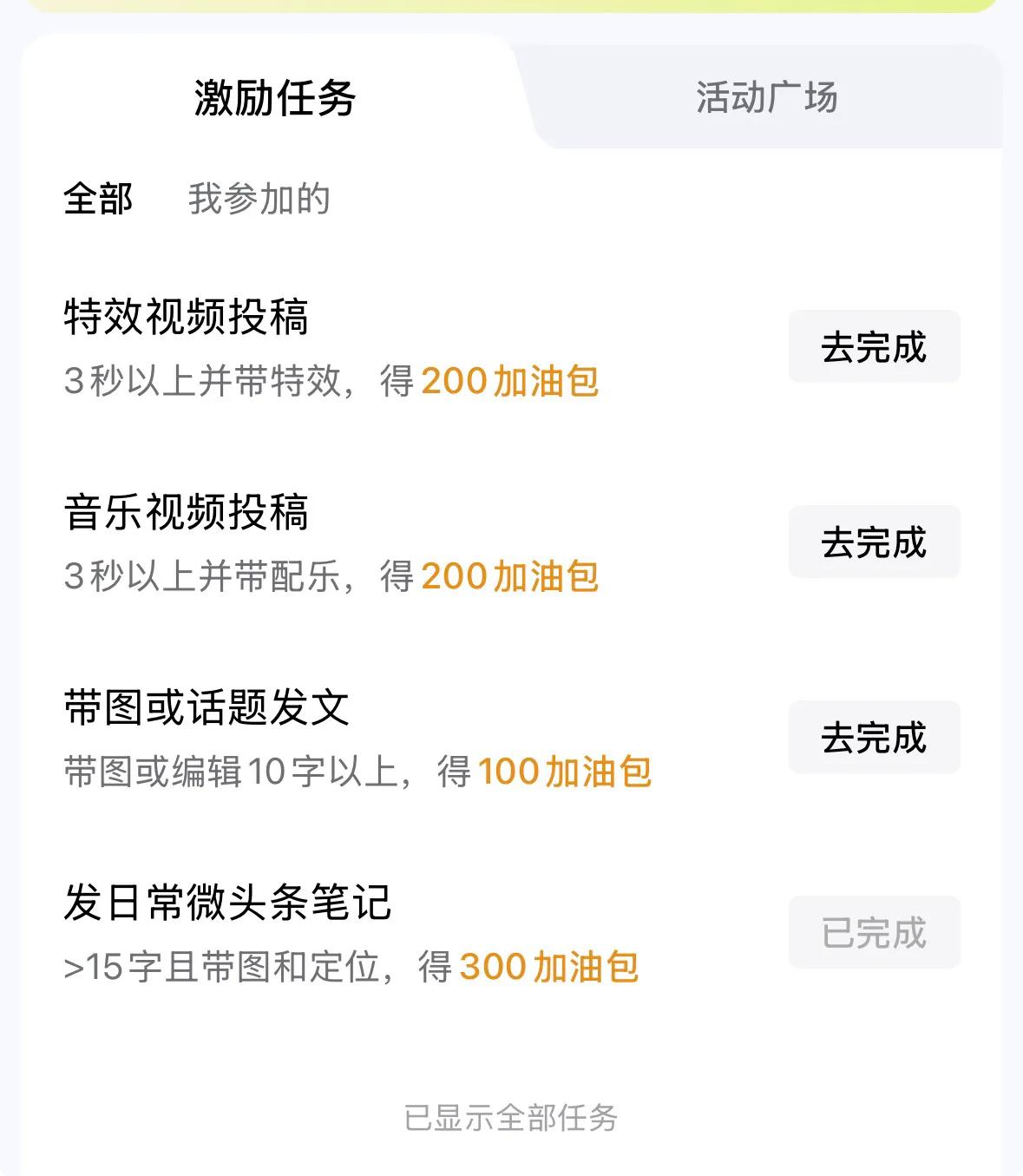The width and height of the screenshot is (1023, 1176).
Task: Click 去完成 for 音乐视频投稿 task
Action: coord(874,542)
